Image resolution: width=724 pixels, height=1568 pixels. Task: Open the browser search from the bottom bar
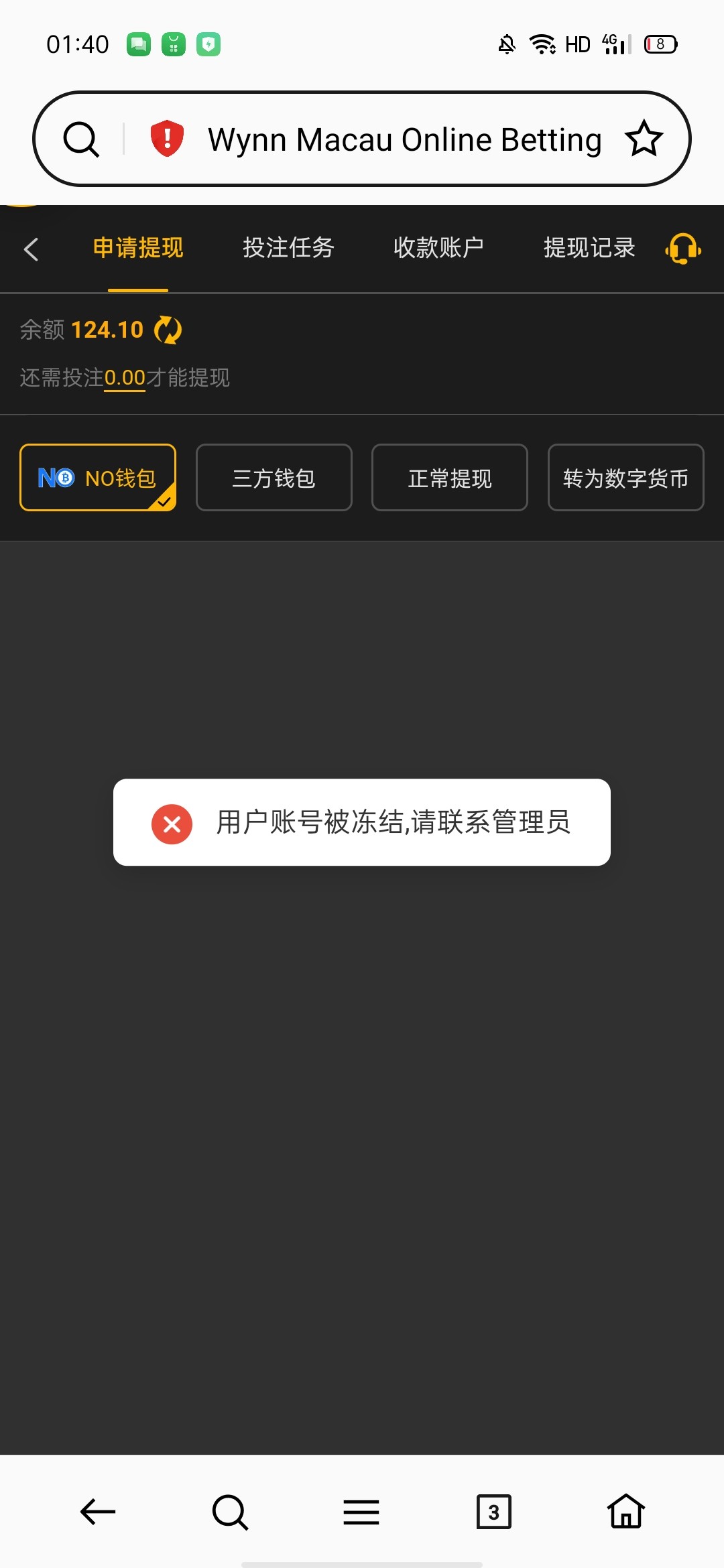230,1512
